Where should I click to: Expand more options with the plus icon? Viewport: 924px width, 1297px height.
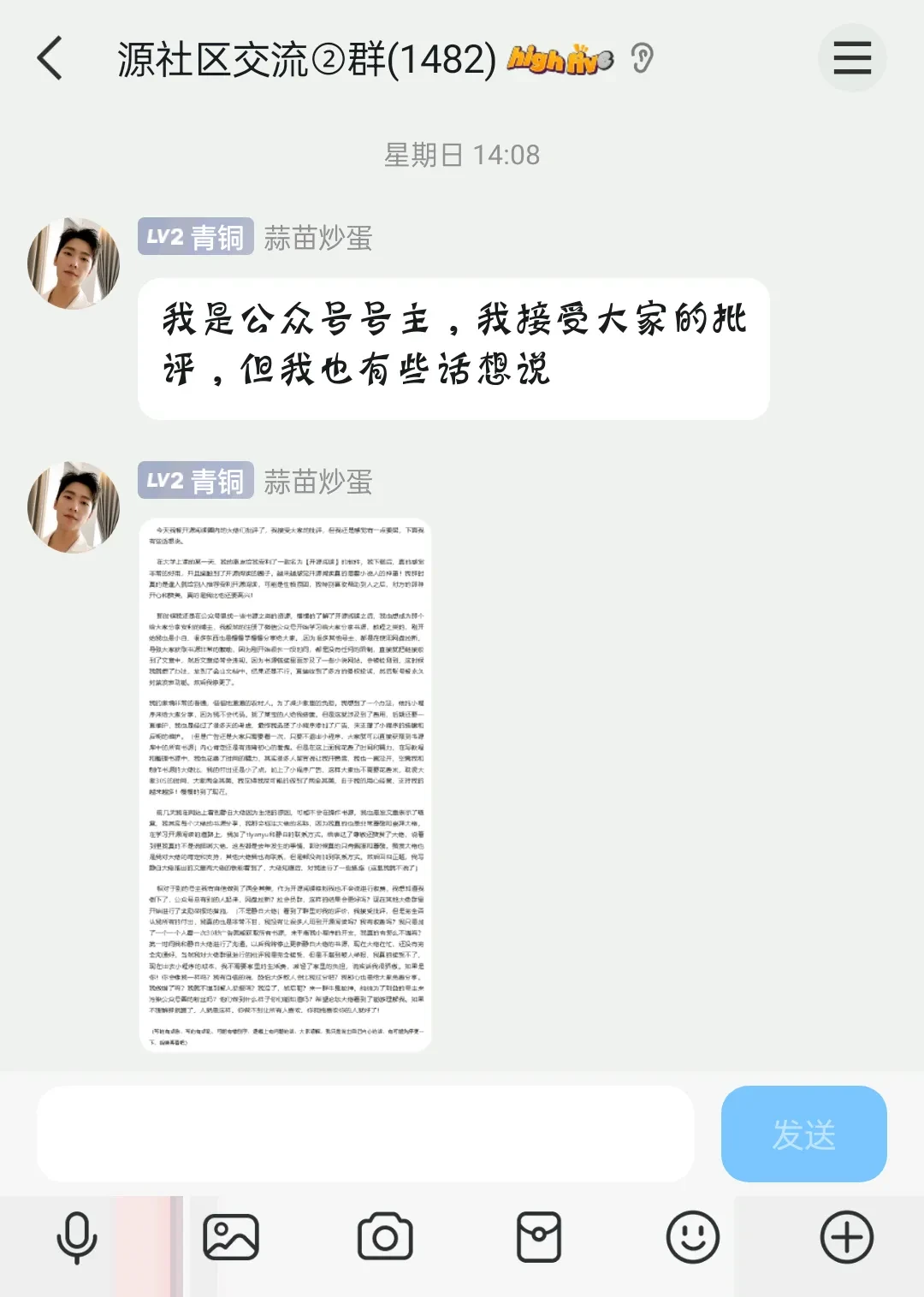[x=847, y=1237]
